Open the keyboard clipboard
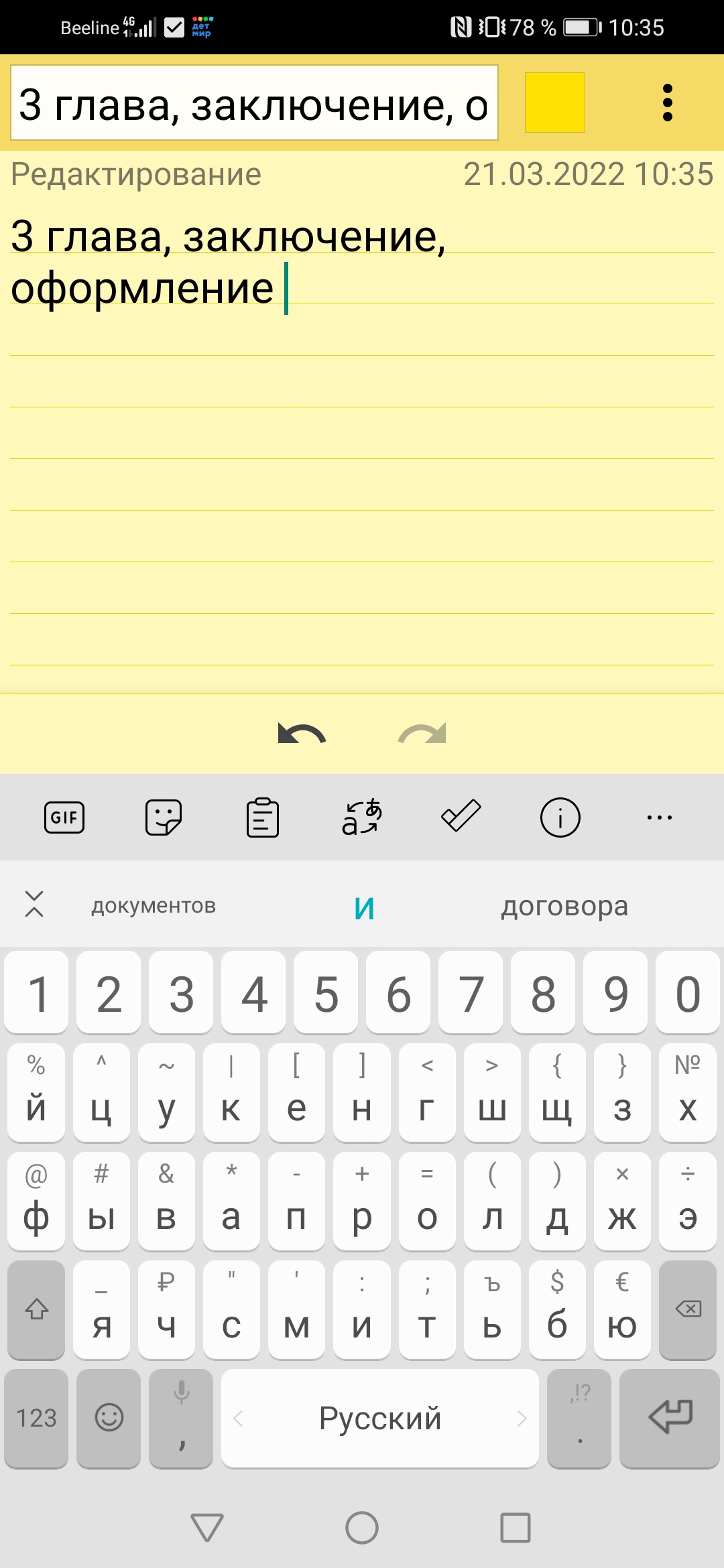Screen dimensions: 724x1568 [x=263, y=818]
